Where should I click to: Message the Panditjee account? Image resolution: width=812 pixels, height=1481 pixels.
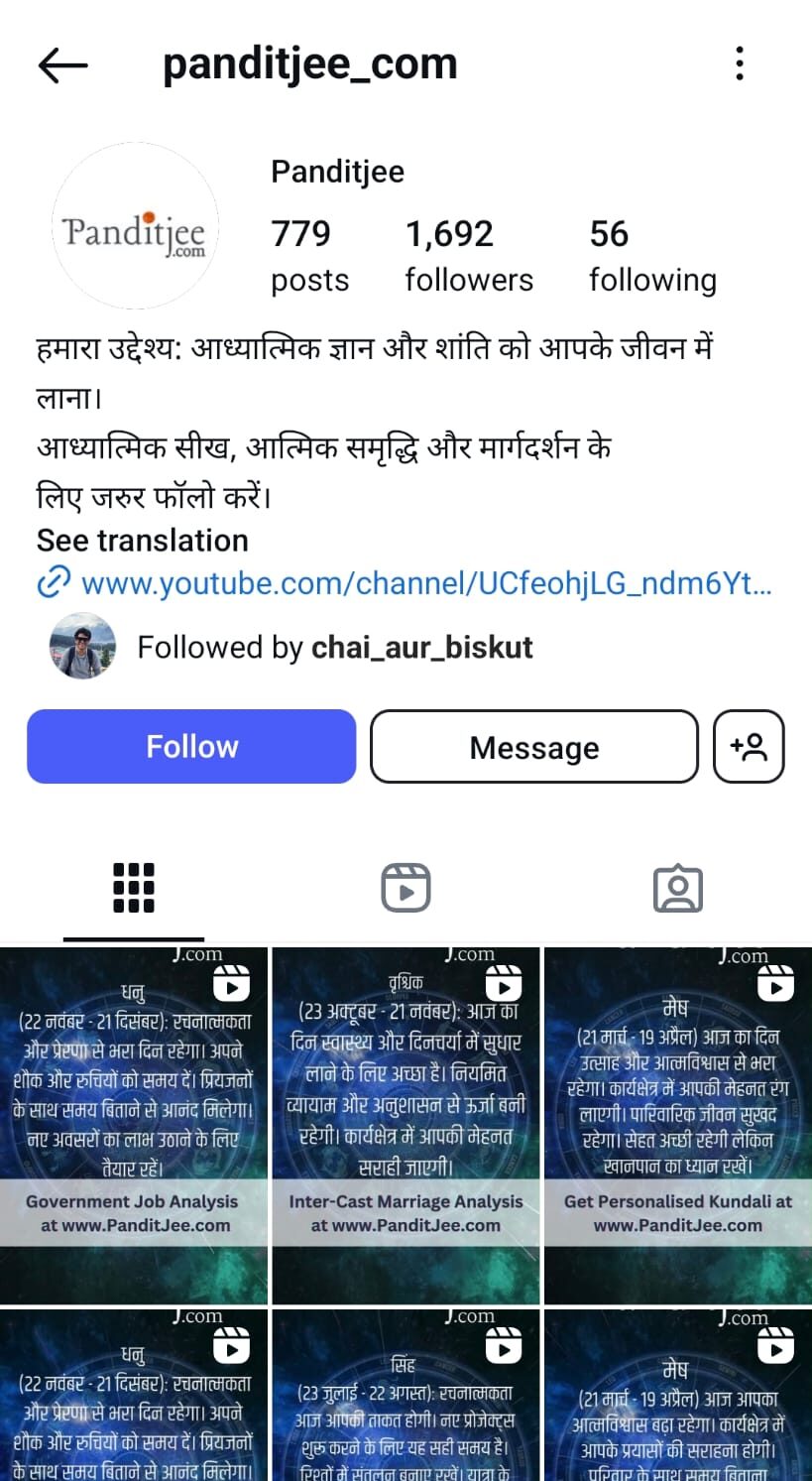coord(534,747)
